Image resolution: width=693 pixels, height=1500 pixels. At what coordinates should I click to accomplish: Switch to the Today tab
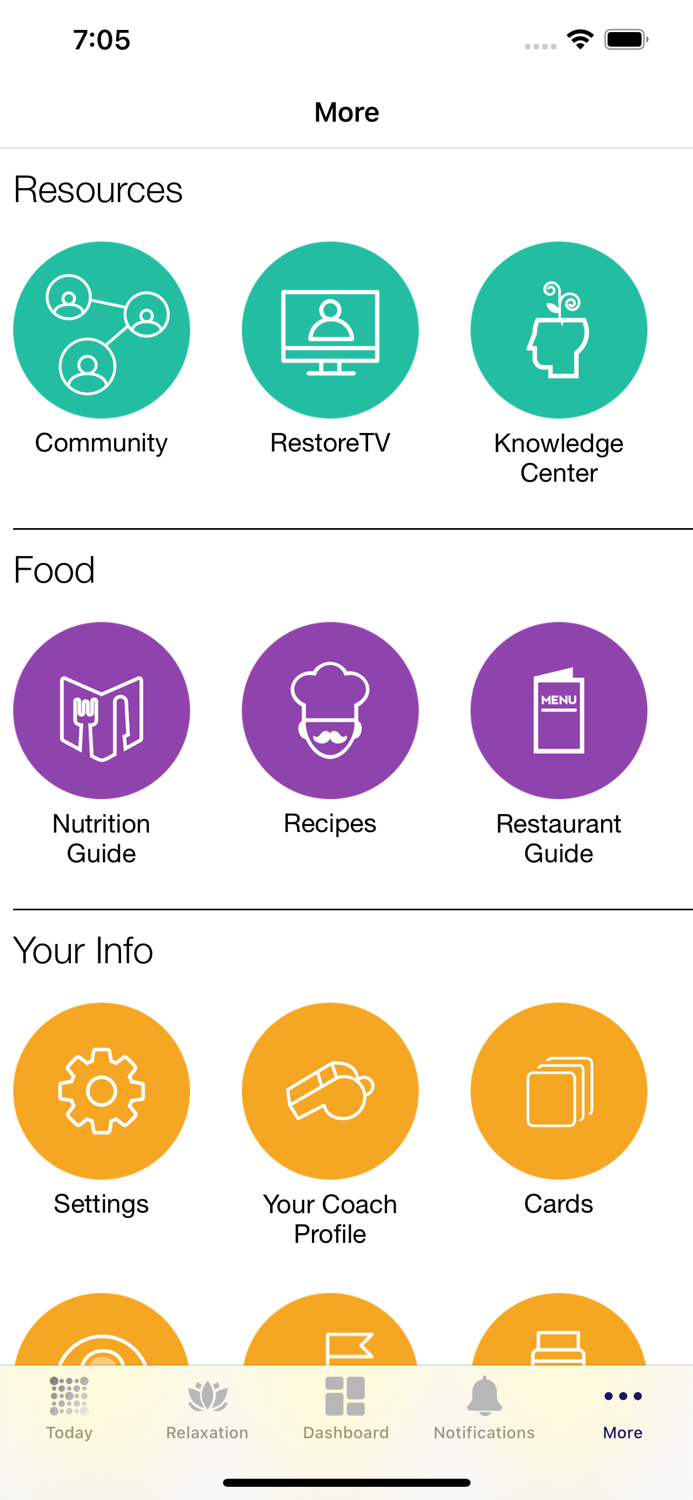click(69, 1408)
